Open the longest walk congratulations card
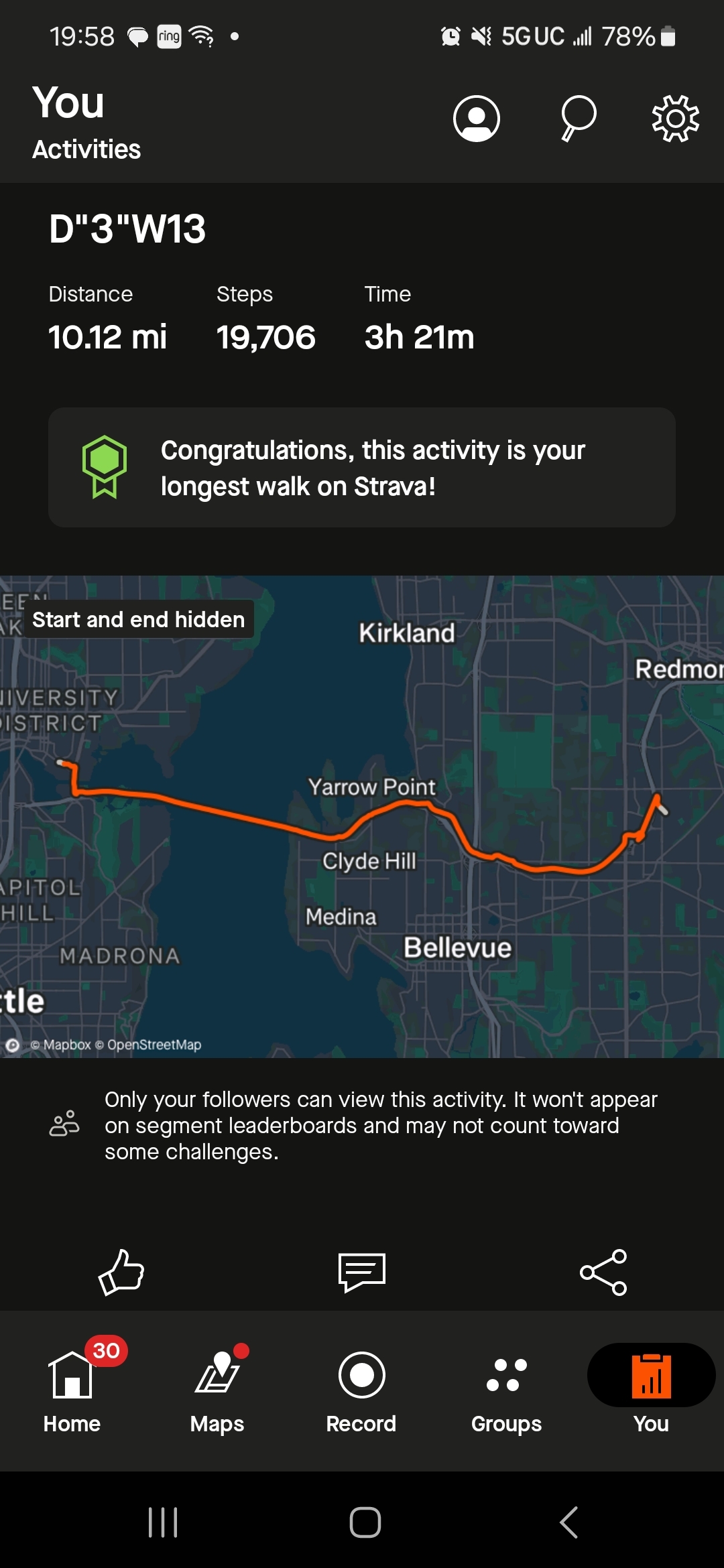The image size is (724, 1568). [362, 468]
